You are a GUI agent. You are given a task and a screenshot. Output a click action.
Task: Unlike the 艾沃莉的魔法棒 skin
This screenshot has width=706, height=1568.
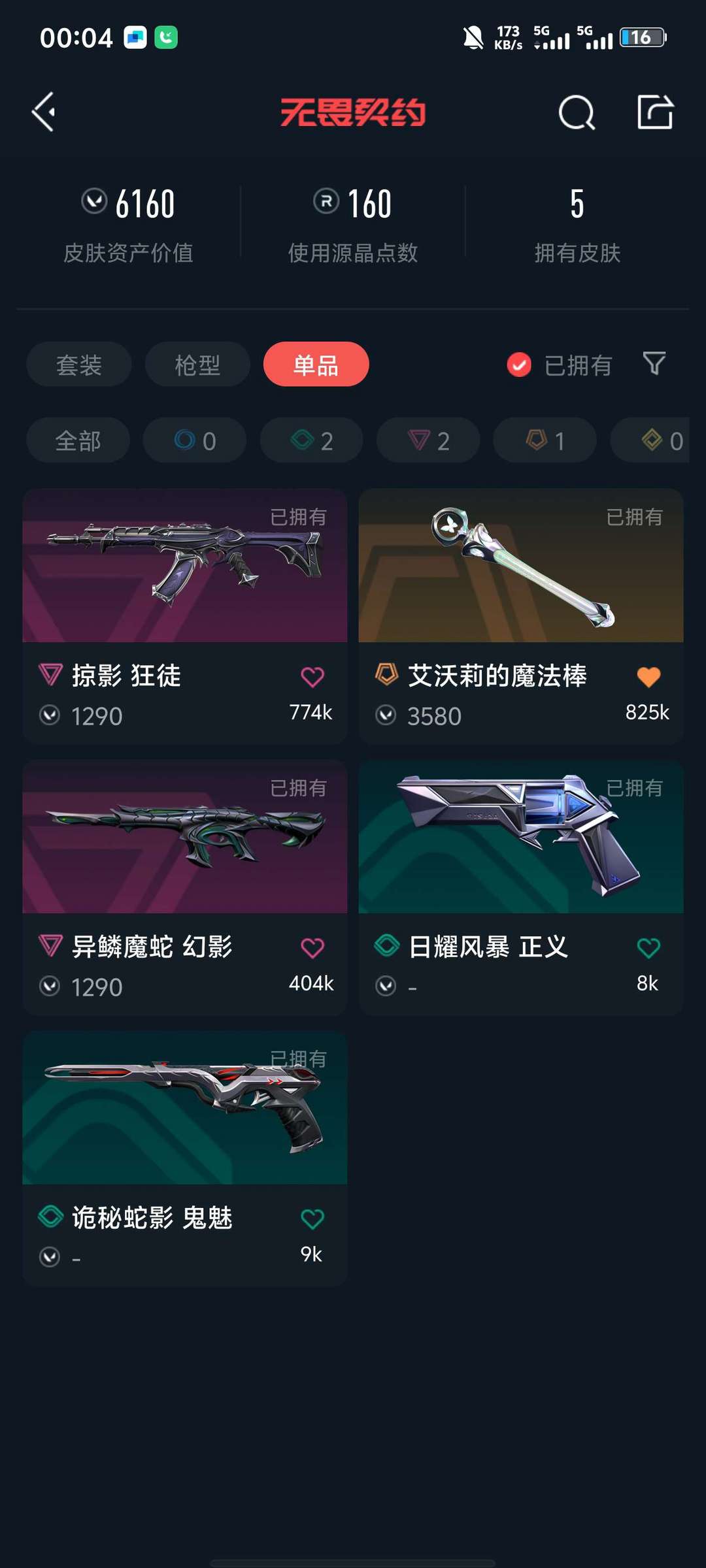(x=648, y=677)
